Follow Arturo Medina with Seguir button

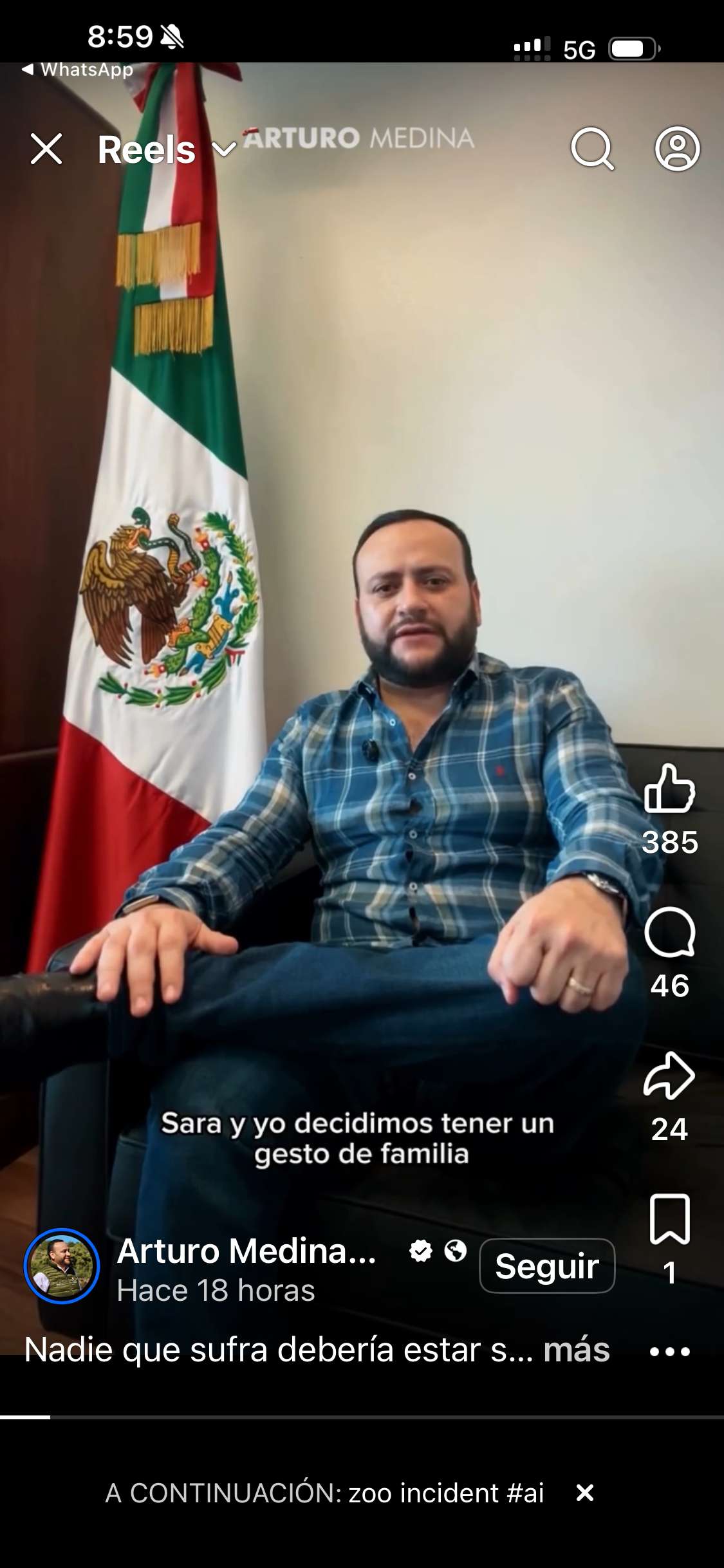coord(547,1266)
